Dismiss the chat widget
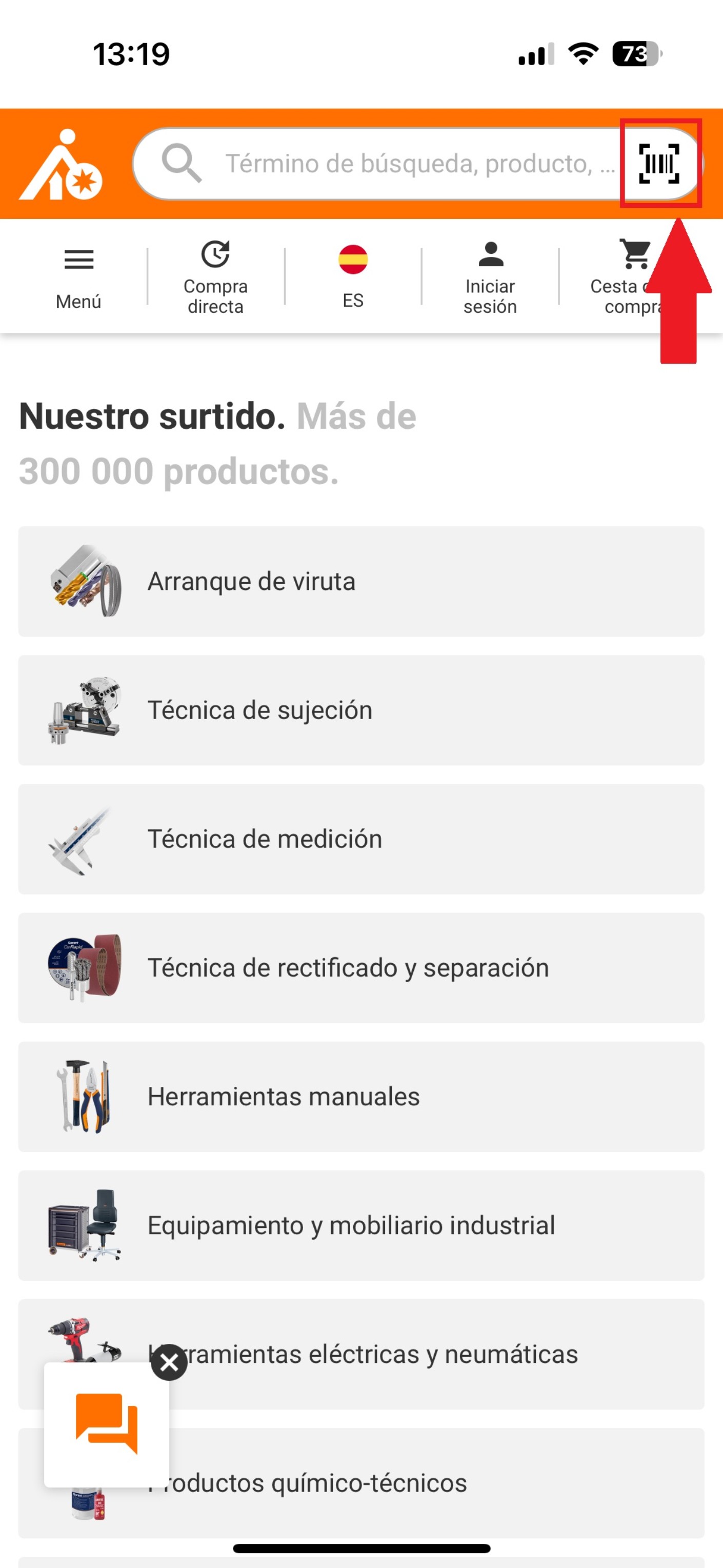Image resolution: width=723 pixels, height=1568 pixels. pos(169,1362)
